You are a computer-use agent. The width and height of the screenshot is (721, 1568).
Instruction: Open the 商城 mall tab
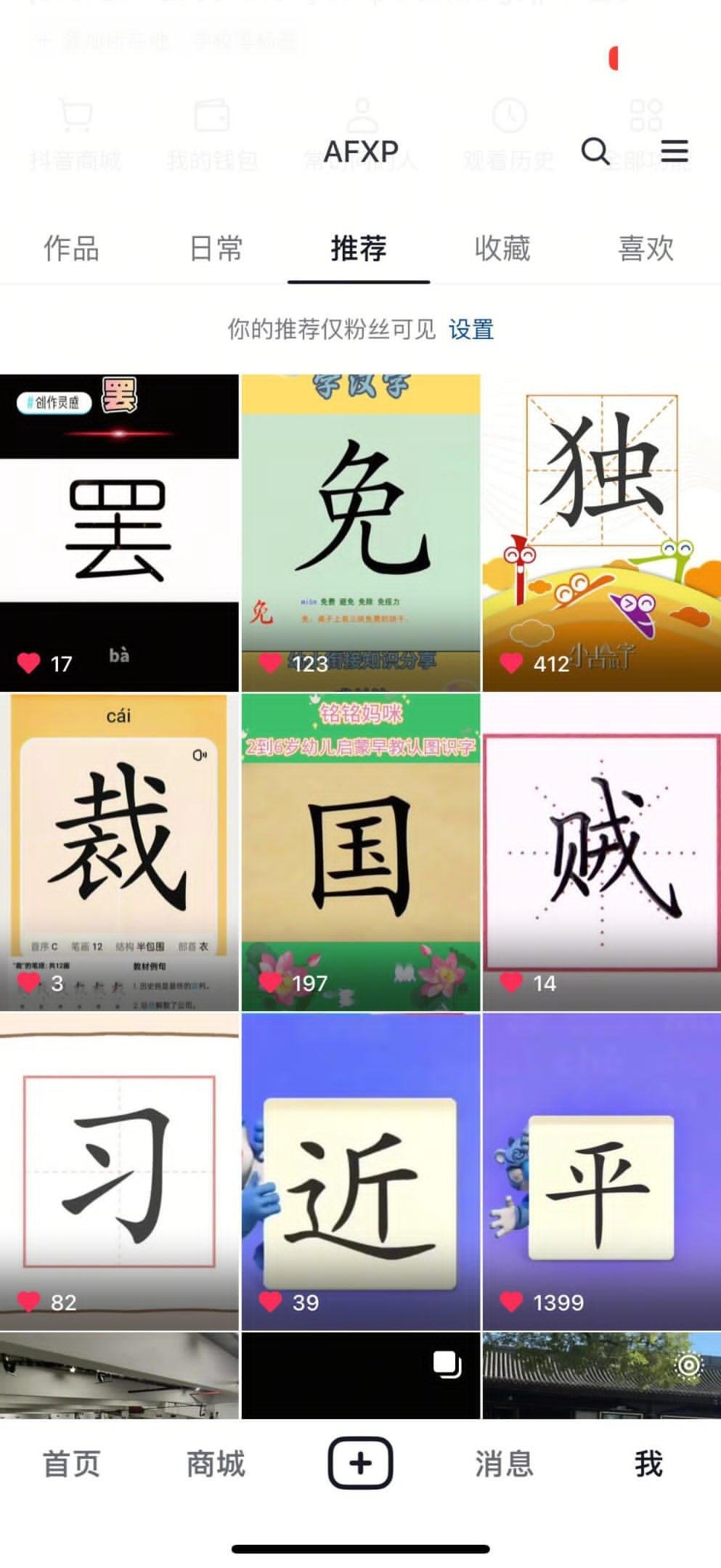click(x=216, y=1463)
